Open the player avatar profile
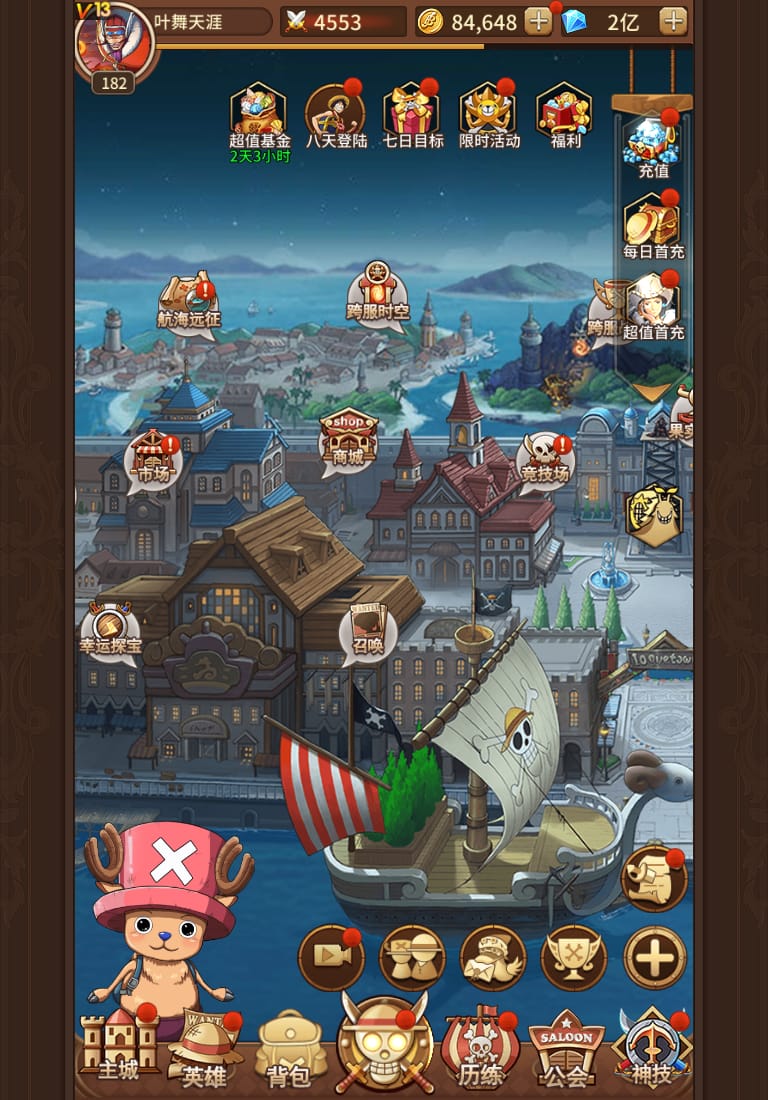Screen dimensions: 768x1100 click(x=116, y=40)
